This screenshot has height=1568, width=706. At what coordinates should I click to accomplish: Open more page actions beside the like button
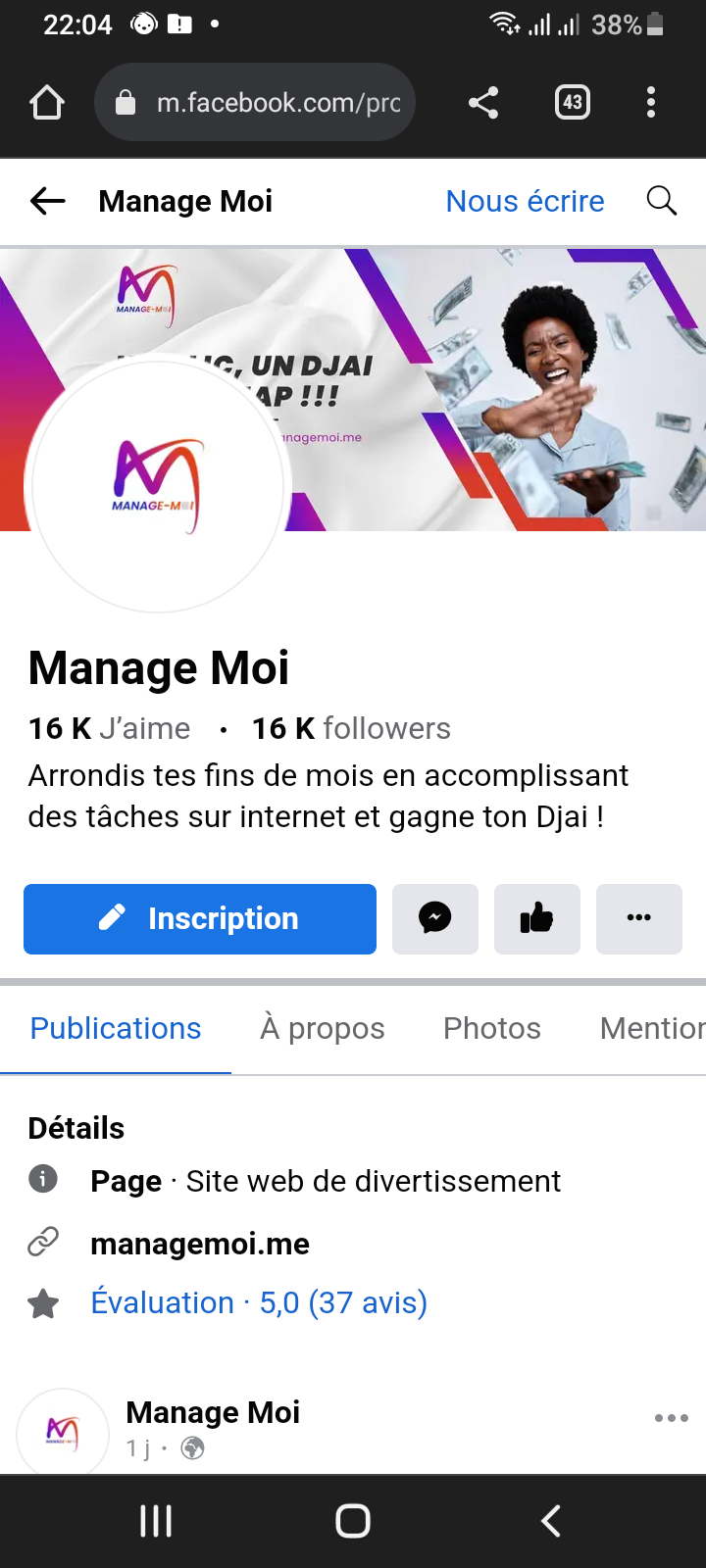point(639,918)
